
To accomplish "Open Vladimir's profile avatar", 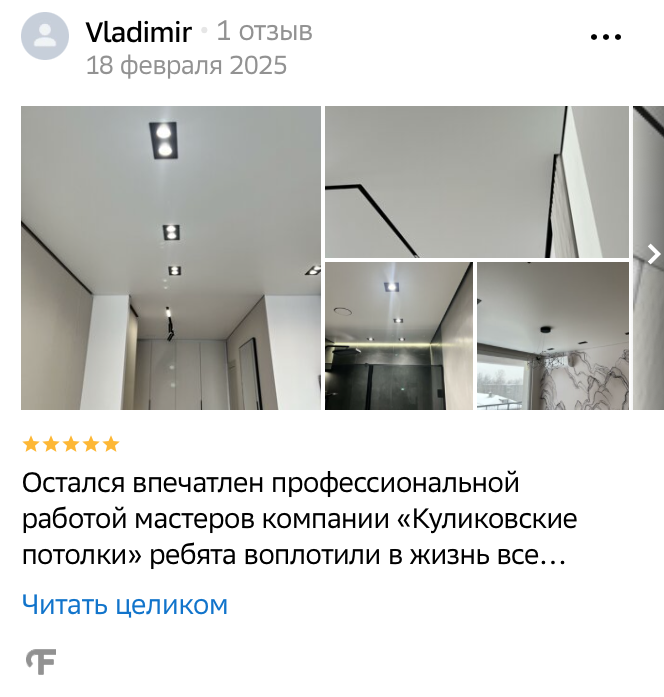I will click(x=45, y=37).
